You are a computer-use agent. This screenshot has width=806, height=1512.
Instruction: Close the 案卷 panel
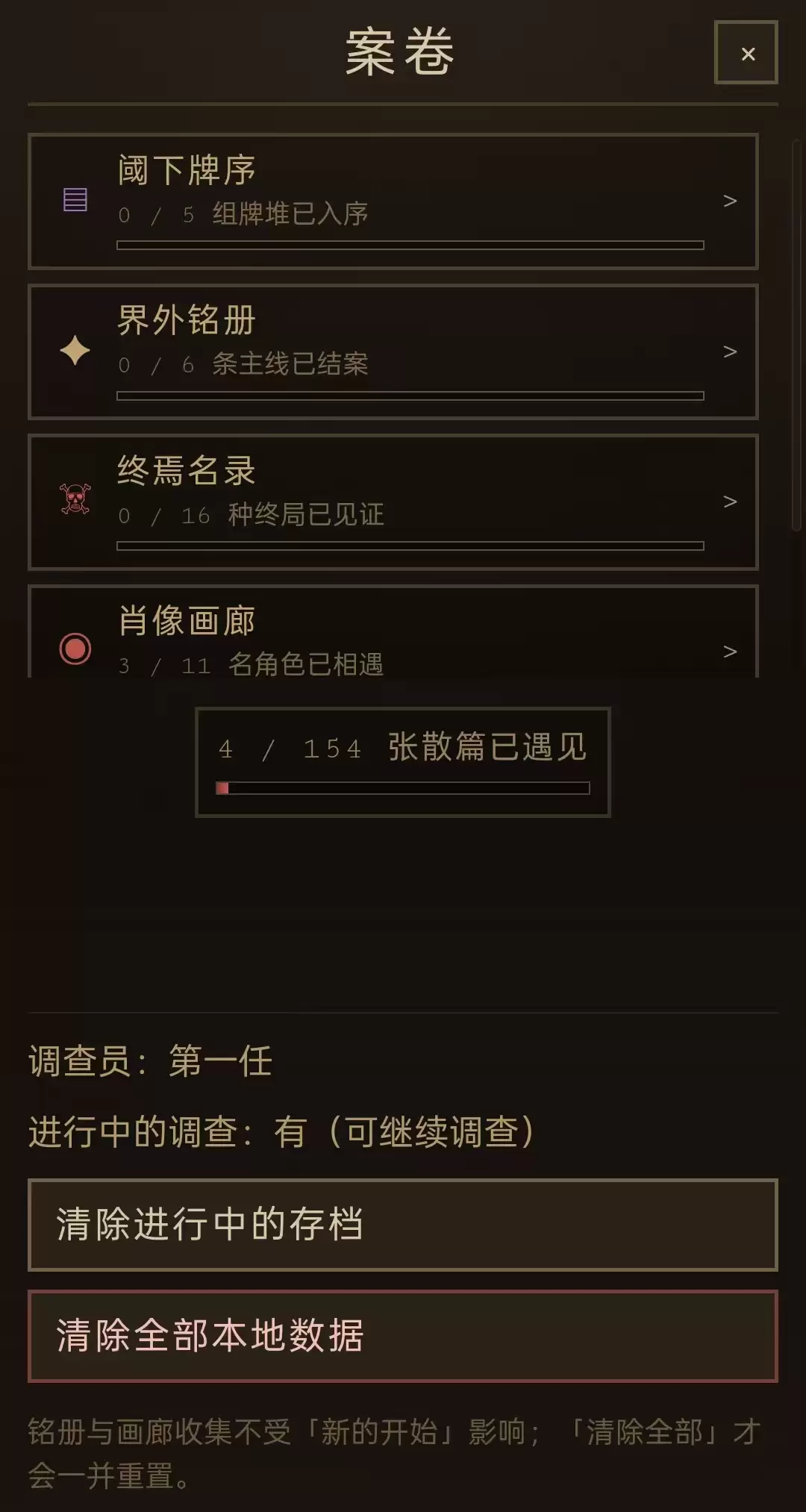click(x=746, y=52)
